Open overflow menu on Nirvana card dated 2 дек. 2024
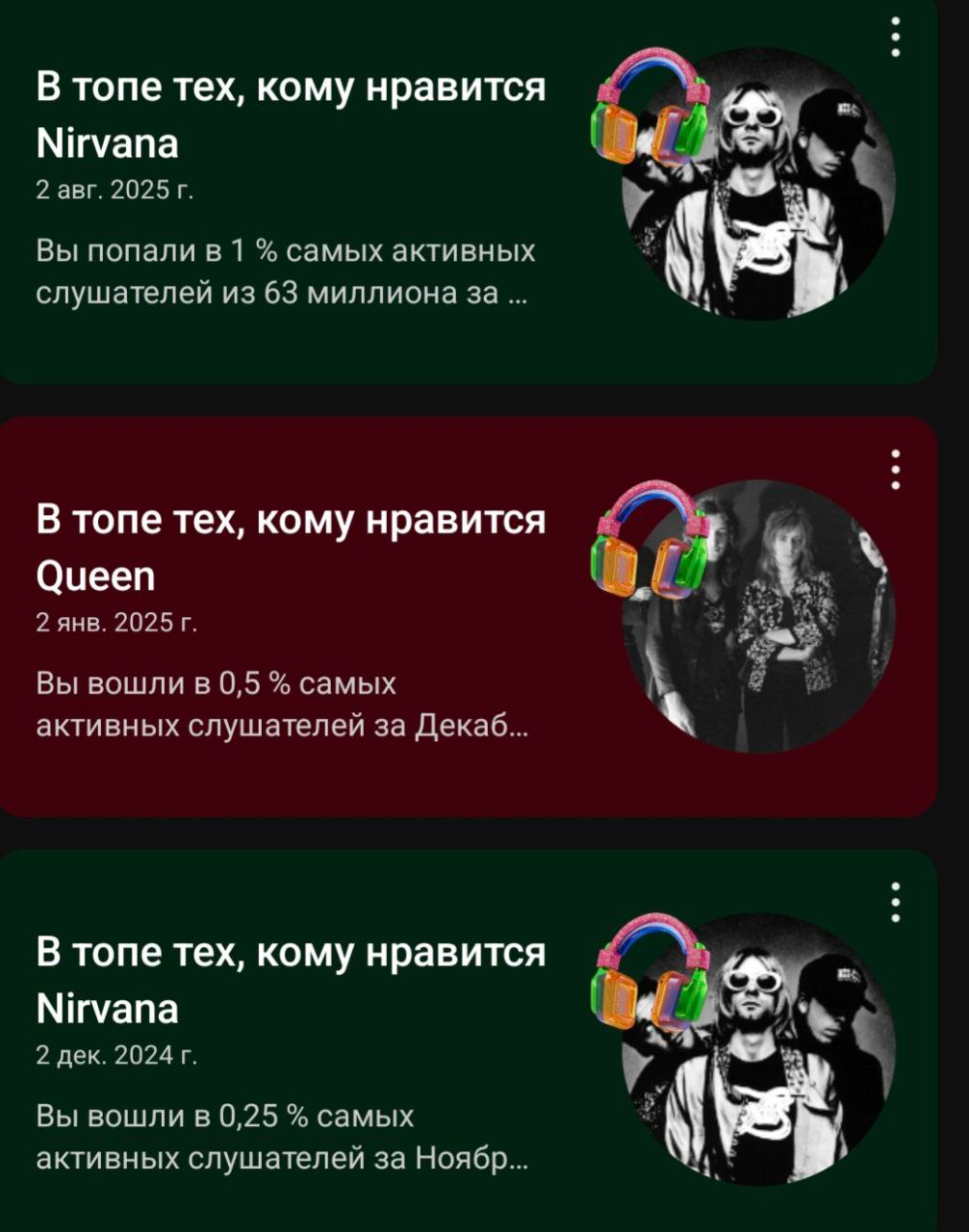 pyautogui.click(x=895, y=902)
